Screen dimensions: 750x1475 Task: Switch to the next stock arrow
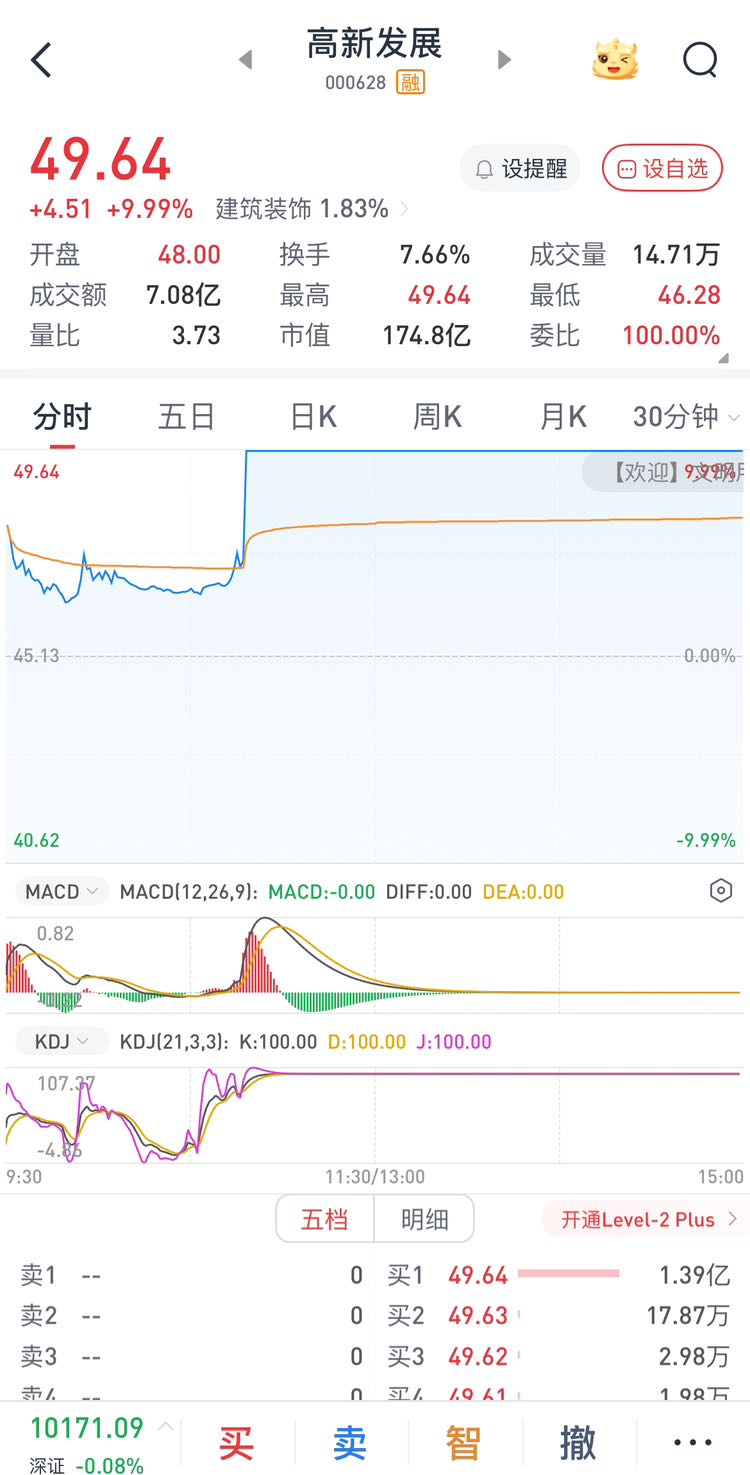tap(505, 60)
